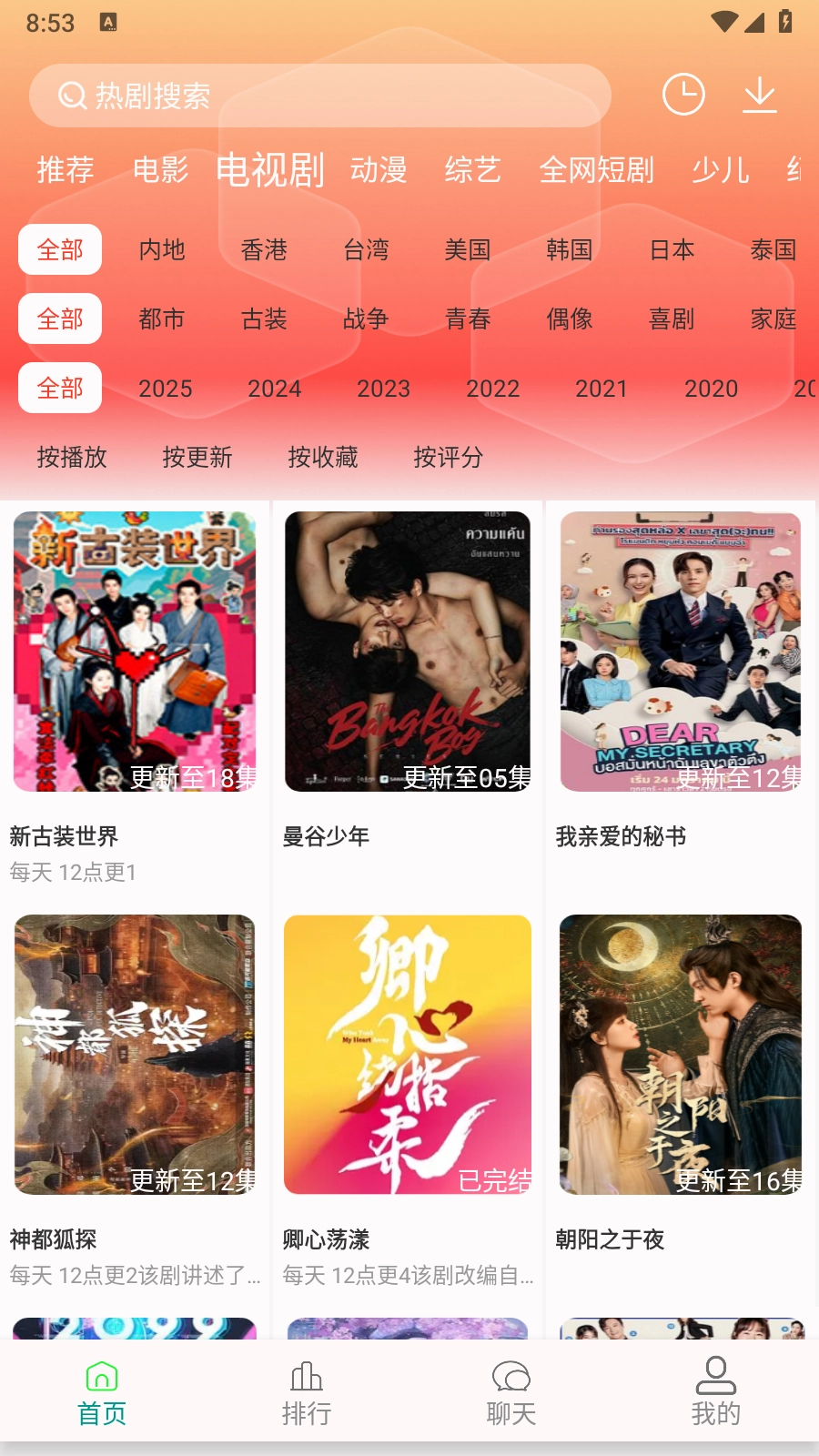
Task: Enable the 喜剧 genre filter
Action: pos(671,319)
